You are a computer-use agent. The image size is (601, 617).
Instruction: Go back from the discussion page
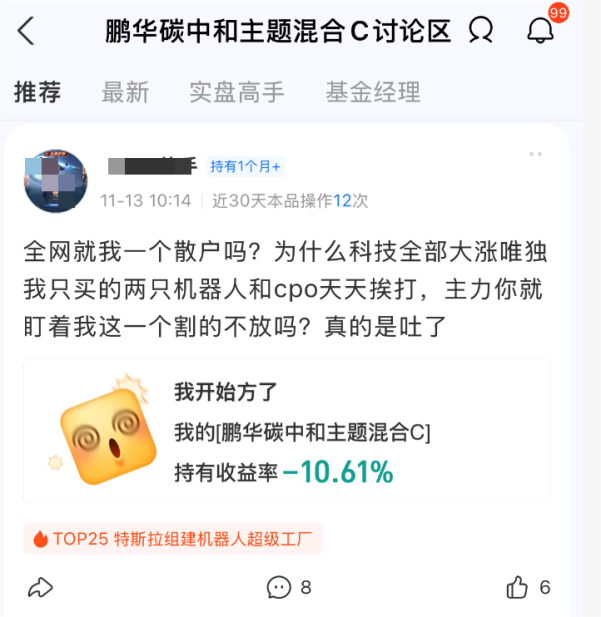point(27,31)
